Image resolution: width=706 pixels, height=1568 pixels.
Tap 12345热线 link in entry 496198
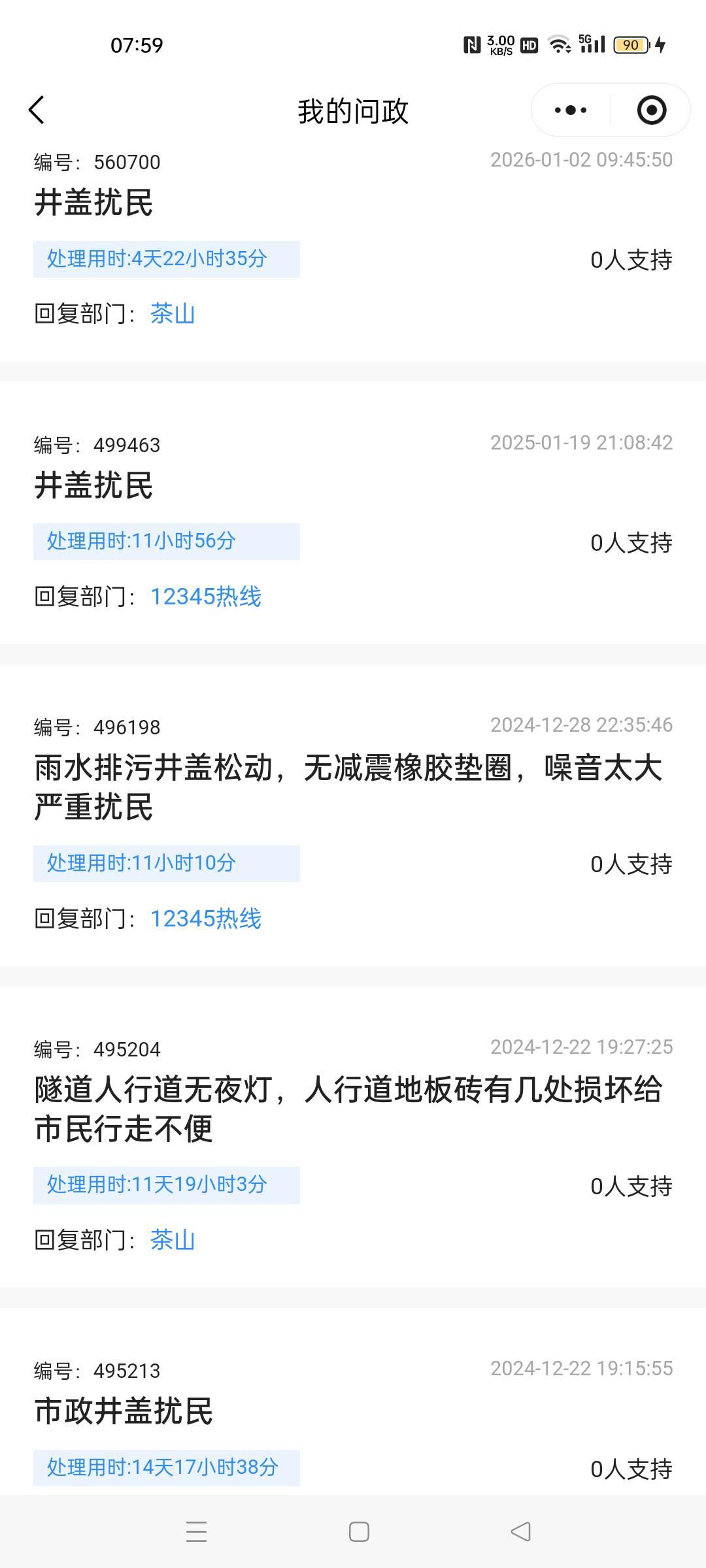[x=206, y=919]
